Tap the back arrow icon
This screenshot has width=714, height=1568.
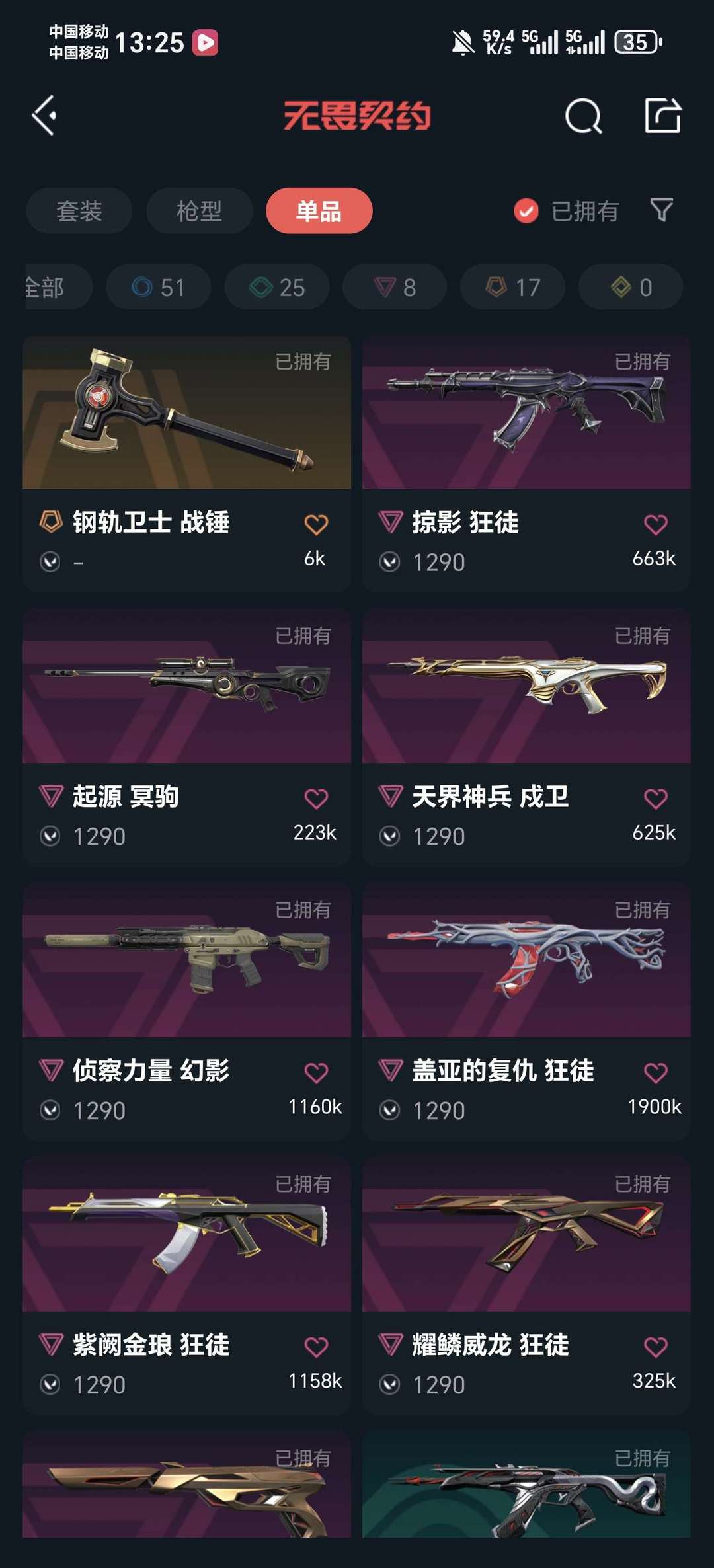(x=44, y=114)
